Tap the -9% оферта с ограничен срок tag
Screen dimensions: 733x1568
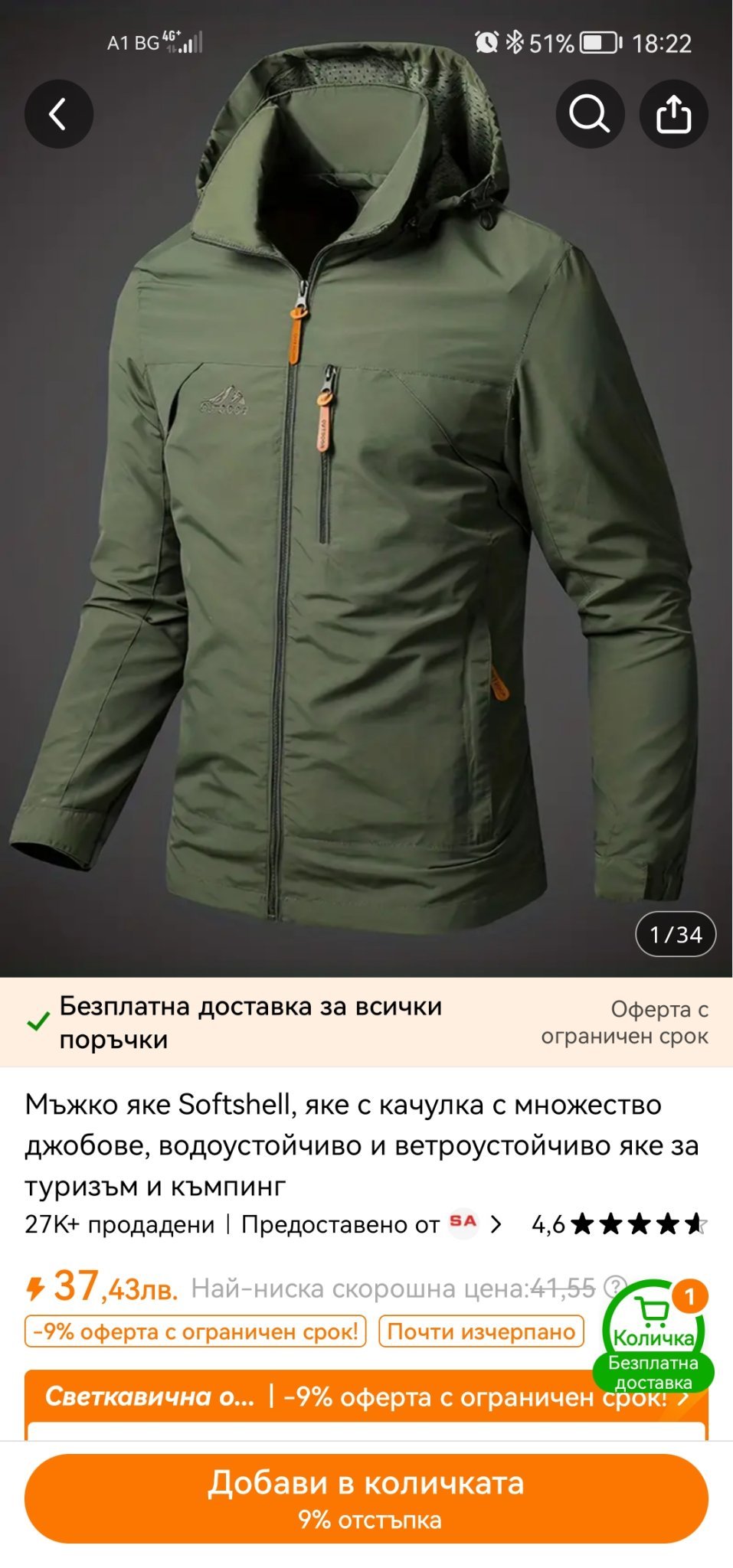click(195, 1331)
